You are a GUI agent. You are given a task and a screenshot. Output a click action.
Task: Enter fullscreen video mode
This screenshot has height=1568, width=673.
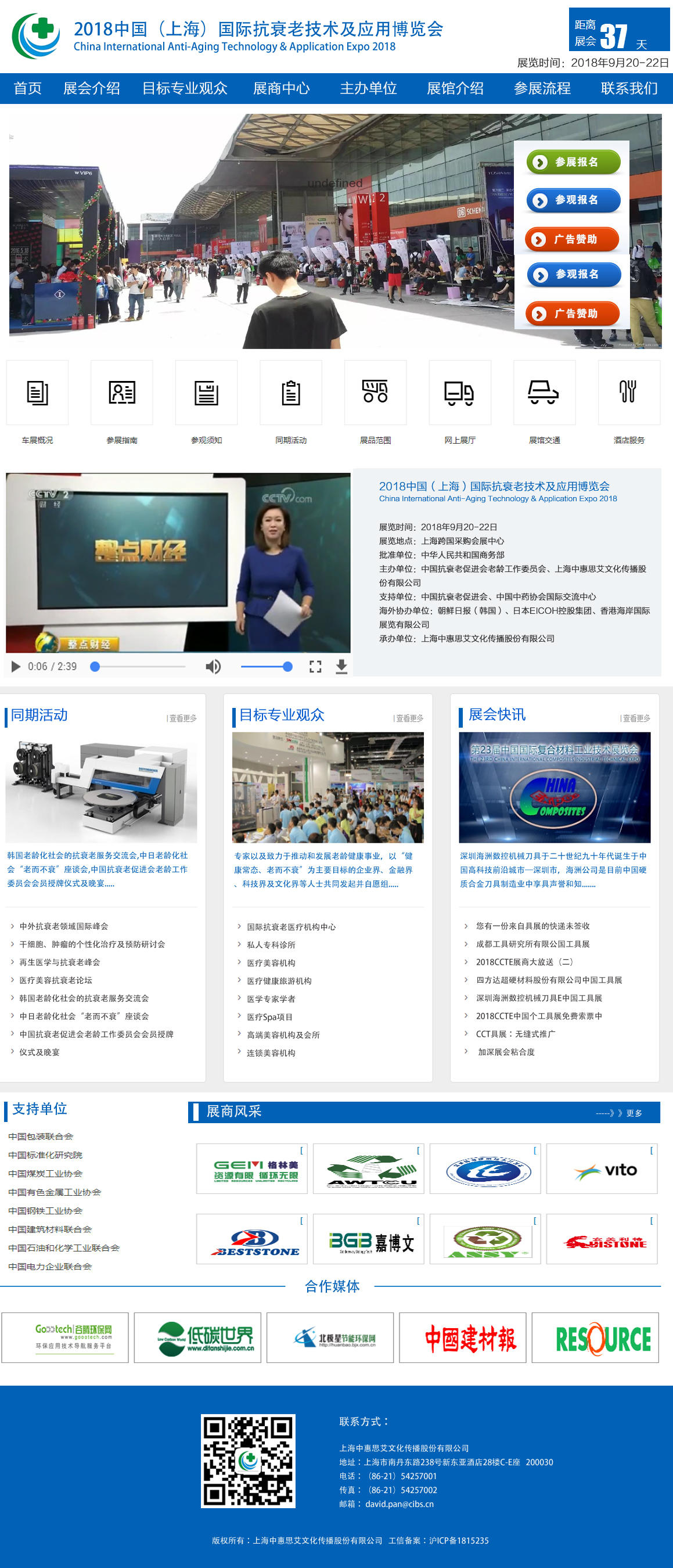coord(315,667)
